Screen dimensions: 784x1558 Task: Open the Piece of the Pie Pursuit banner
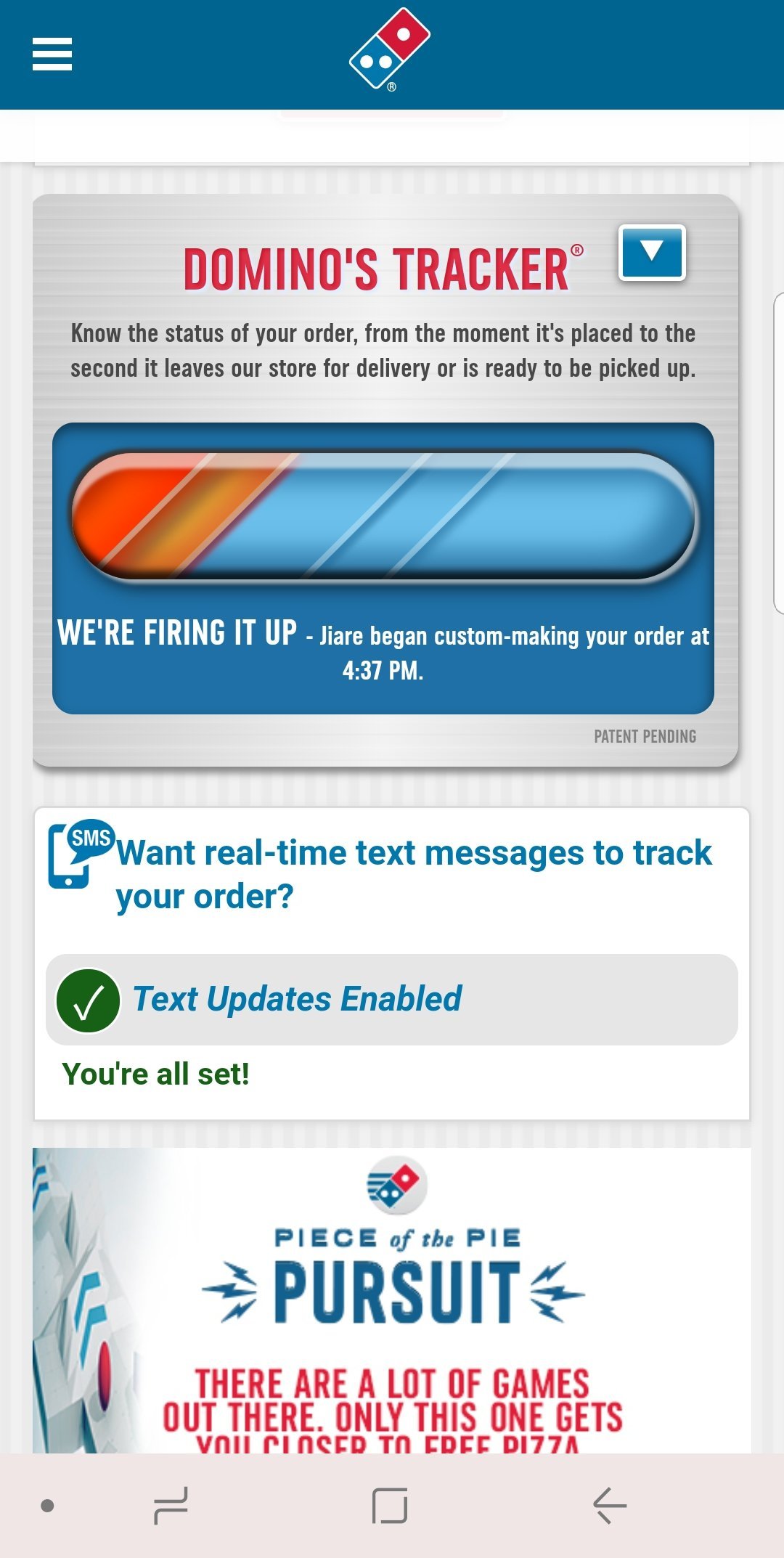pos(392,1300)
